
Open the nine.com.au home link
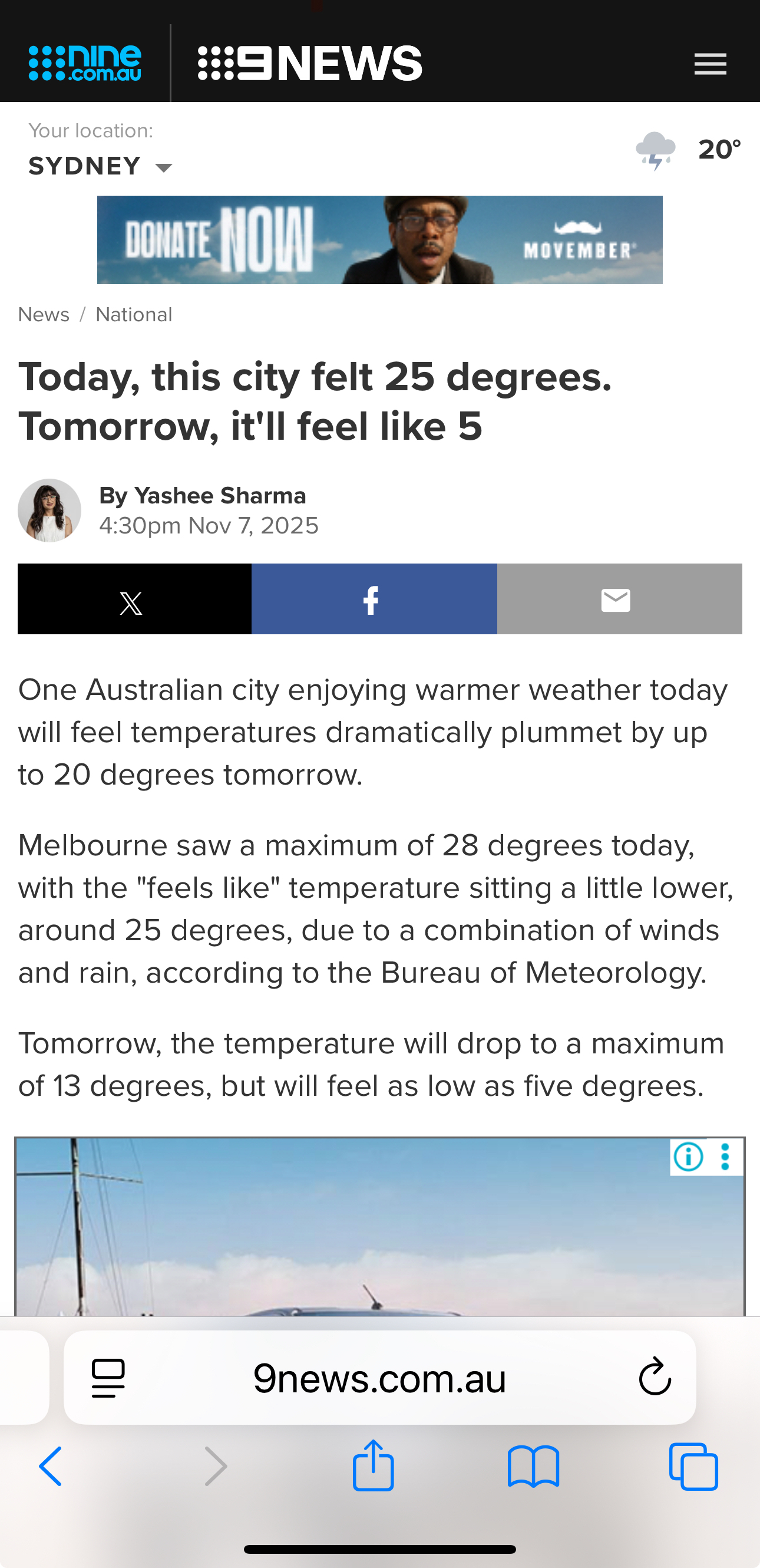[85, 62]
